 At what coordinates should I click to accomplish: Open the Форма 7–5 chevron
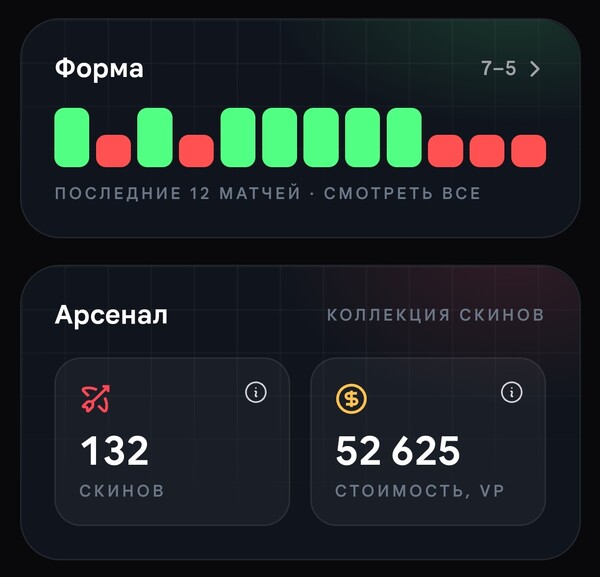click(x=535, y=69)
